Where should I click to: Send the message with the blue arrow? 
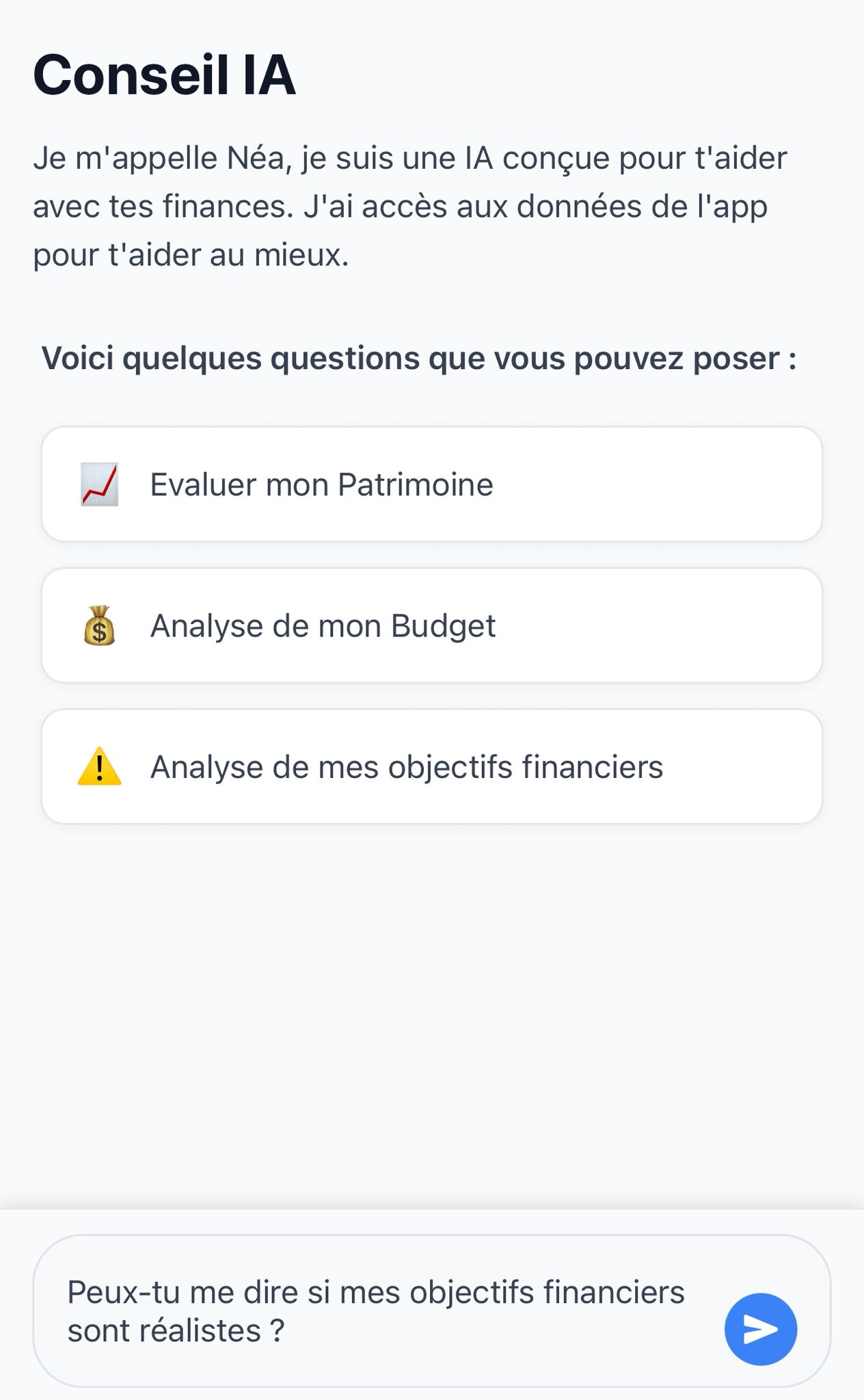[x=760, y=1329]
